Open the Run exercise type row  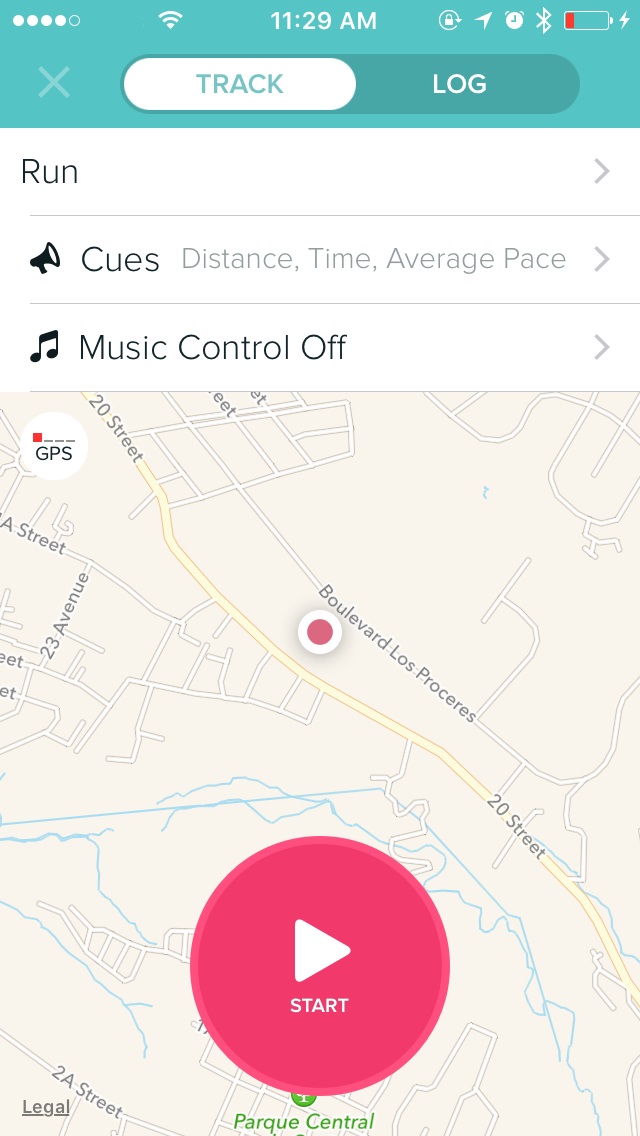click(320, 172)
